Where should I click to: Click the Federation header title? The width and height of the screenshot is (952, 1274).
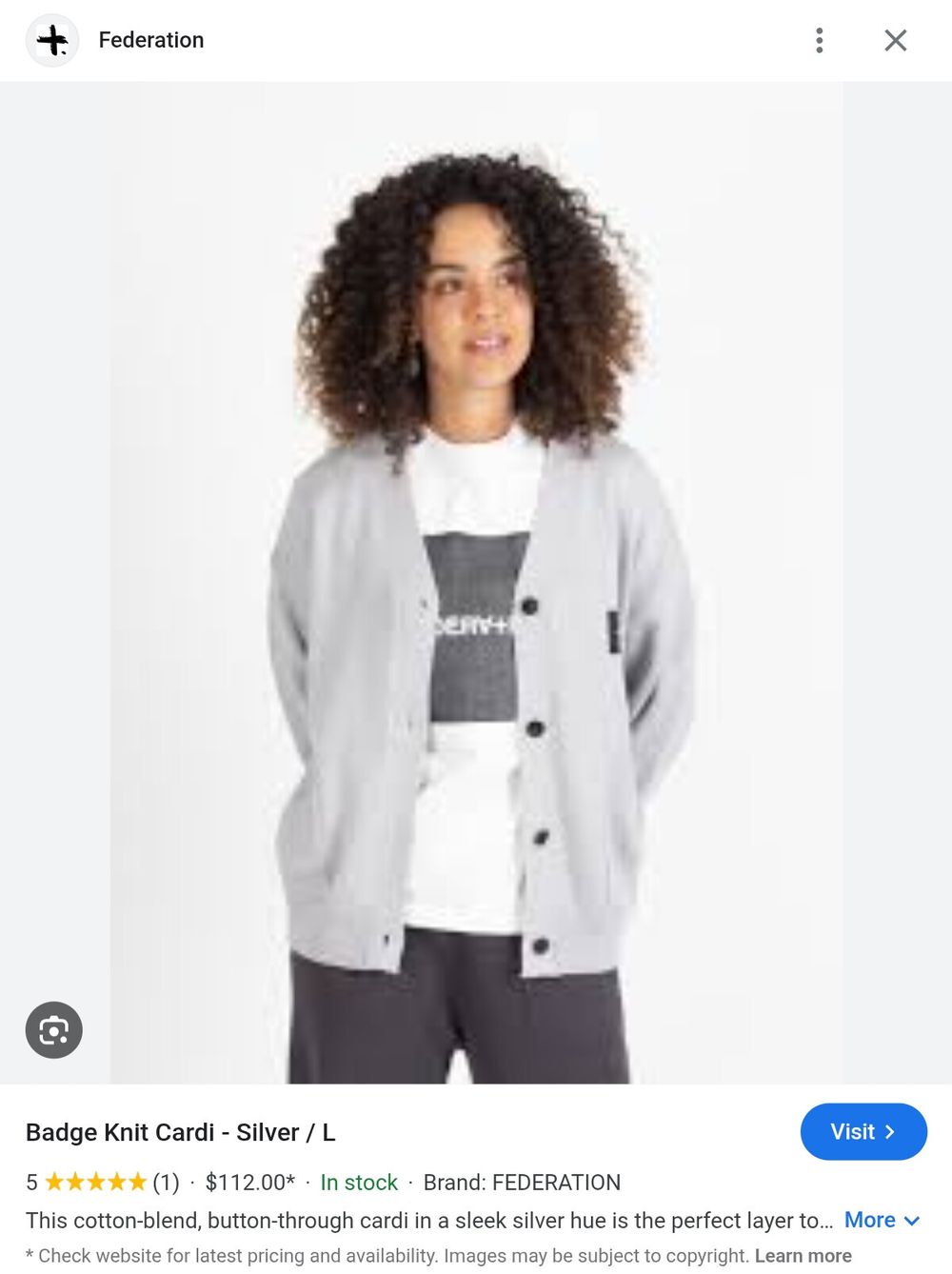pos(151,40)
